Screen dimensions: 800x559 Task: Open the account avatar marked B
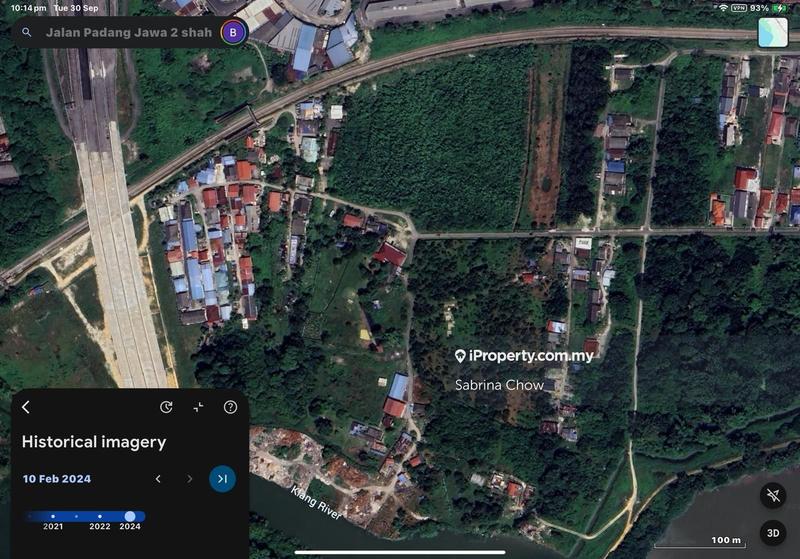233,32
